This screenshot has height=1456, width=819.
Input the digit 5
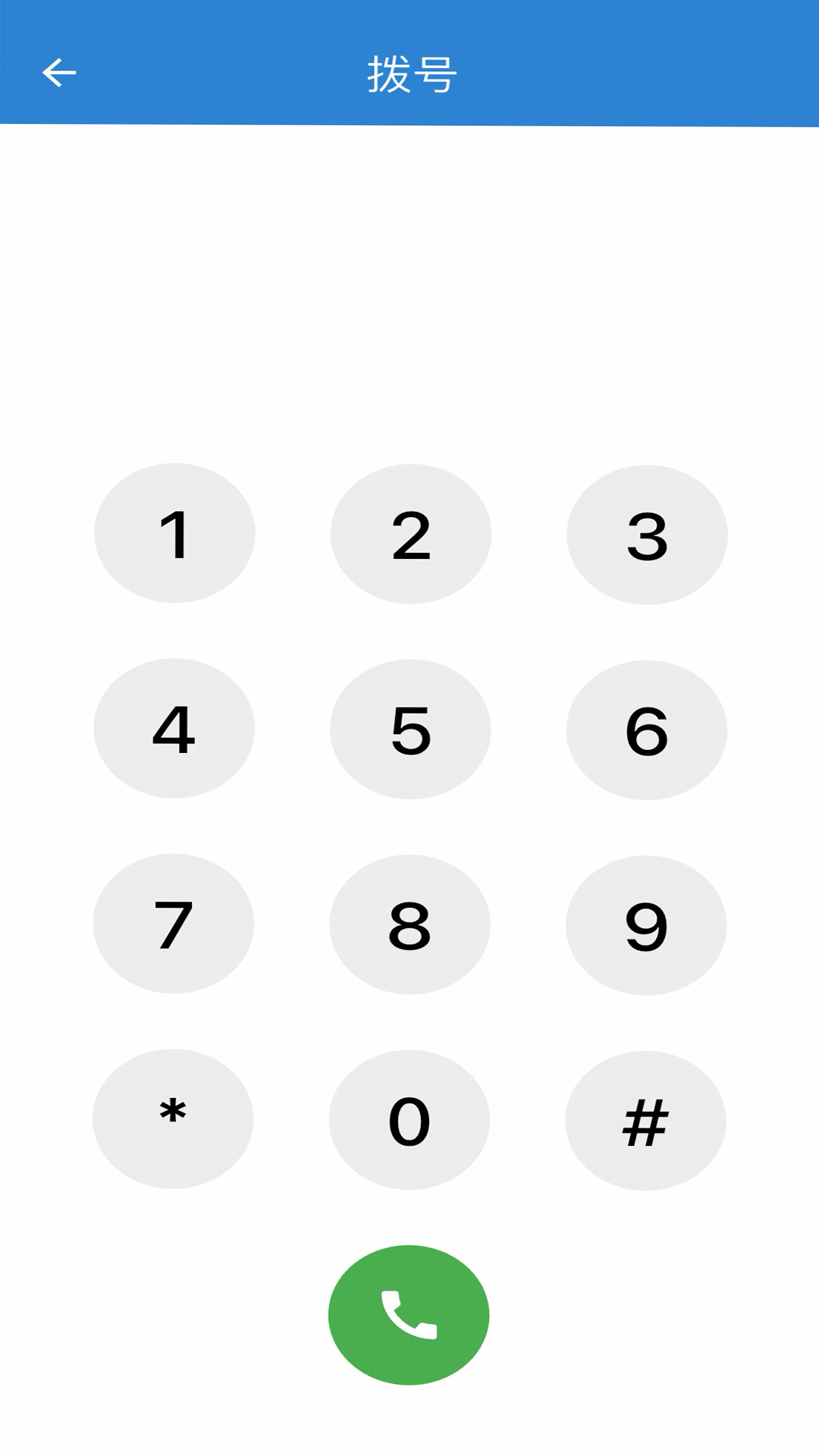(410, 729)
